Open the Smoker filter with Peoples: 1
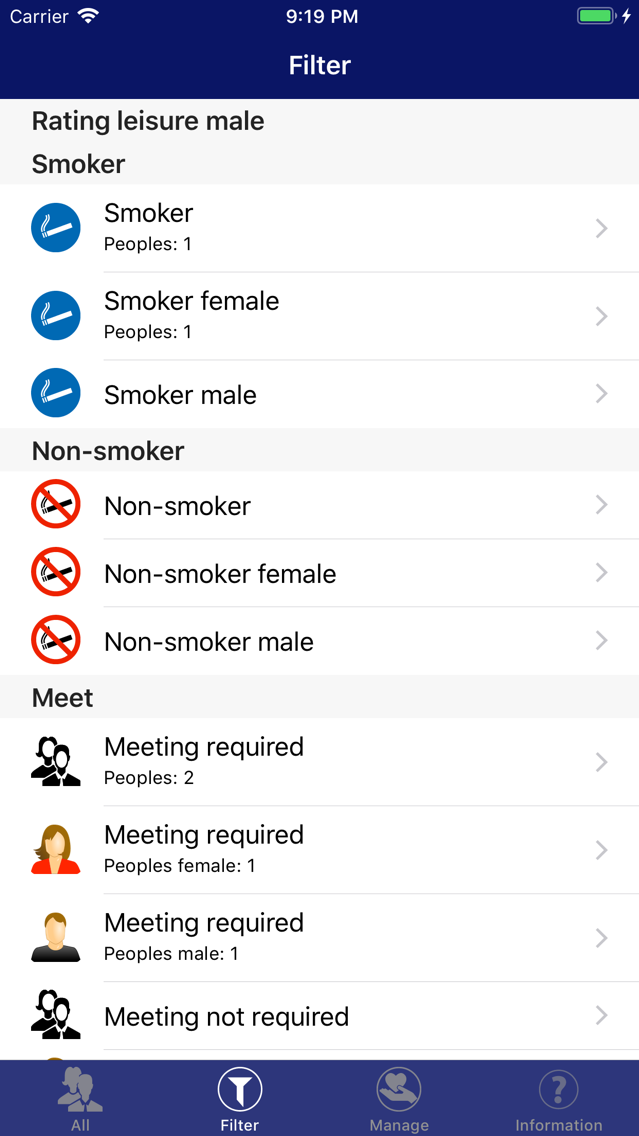Viewport: 639px width, 1136px height. click(319, 228)
